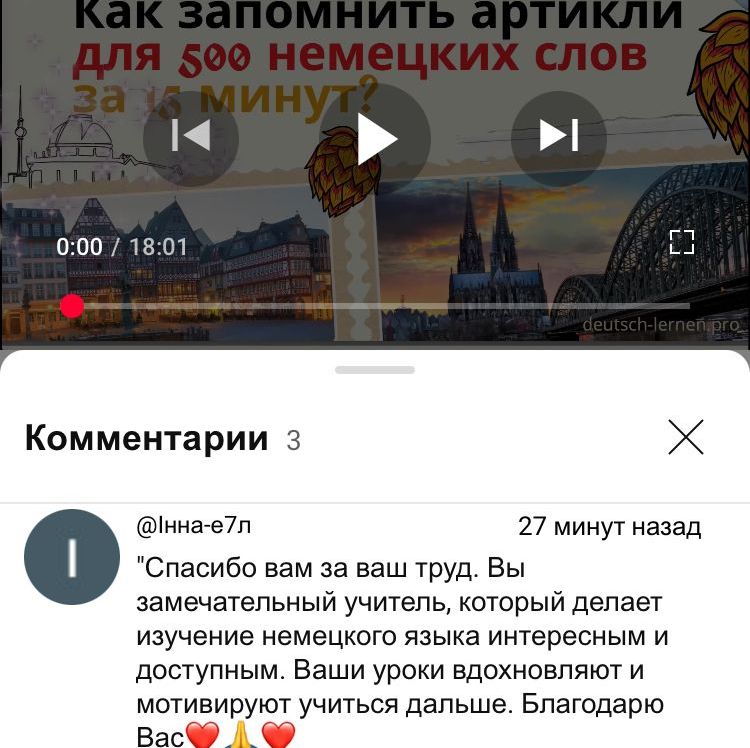The height and width of the screenshot is (748, 750).
Task: Tap the comments panel drag handle
Action: [375, 370]
